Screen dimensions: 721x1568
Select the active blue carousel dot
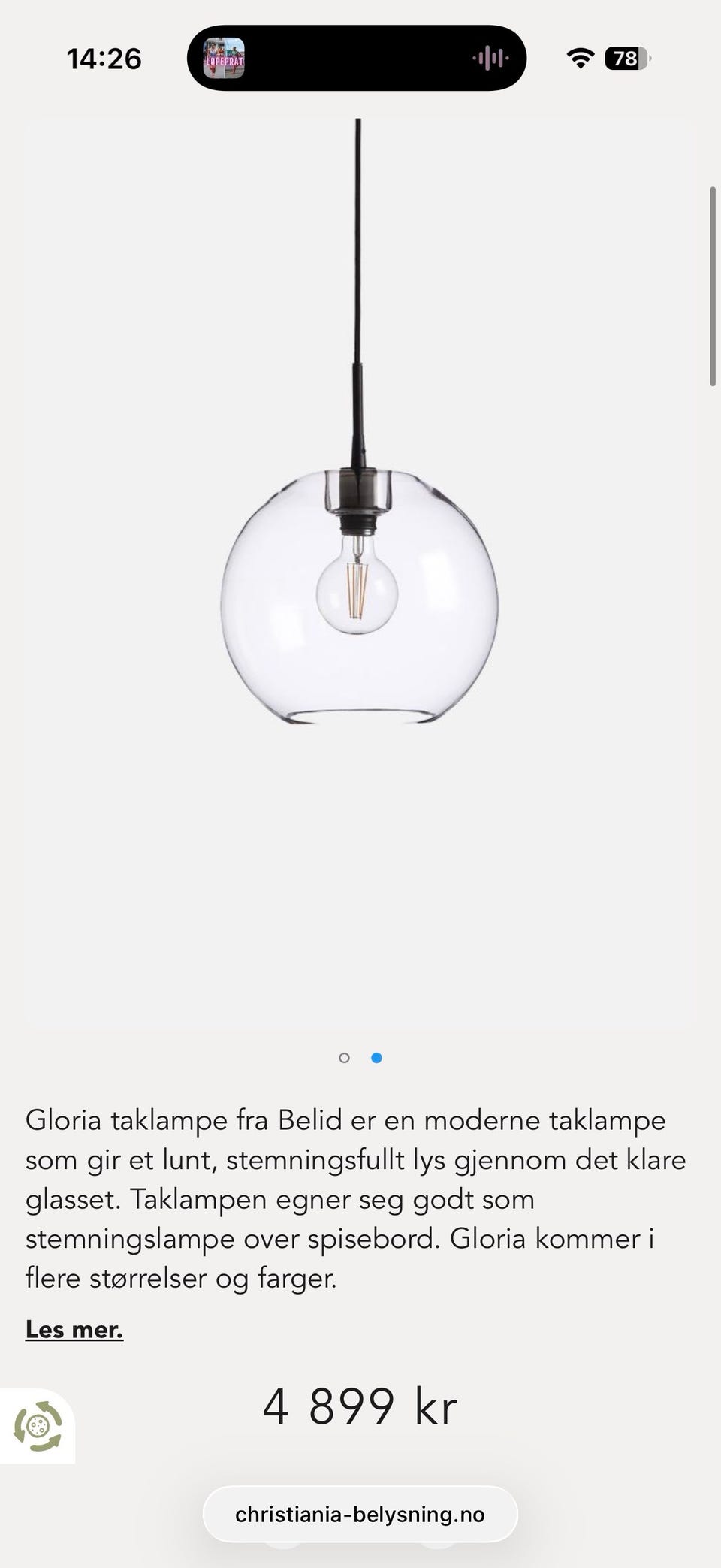click(x=376, y=1057)
